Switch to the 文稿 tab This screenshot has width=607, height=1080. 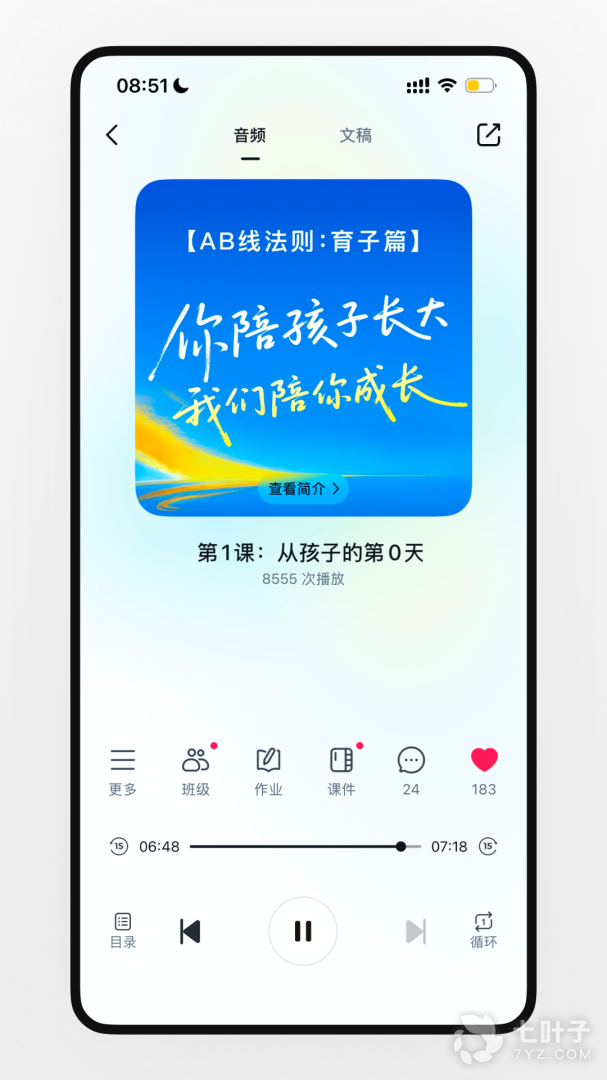click(x=355, y=135)
